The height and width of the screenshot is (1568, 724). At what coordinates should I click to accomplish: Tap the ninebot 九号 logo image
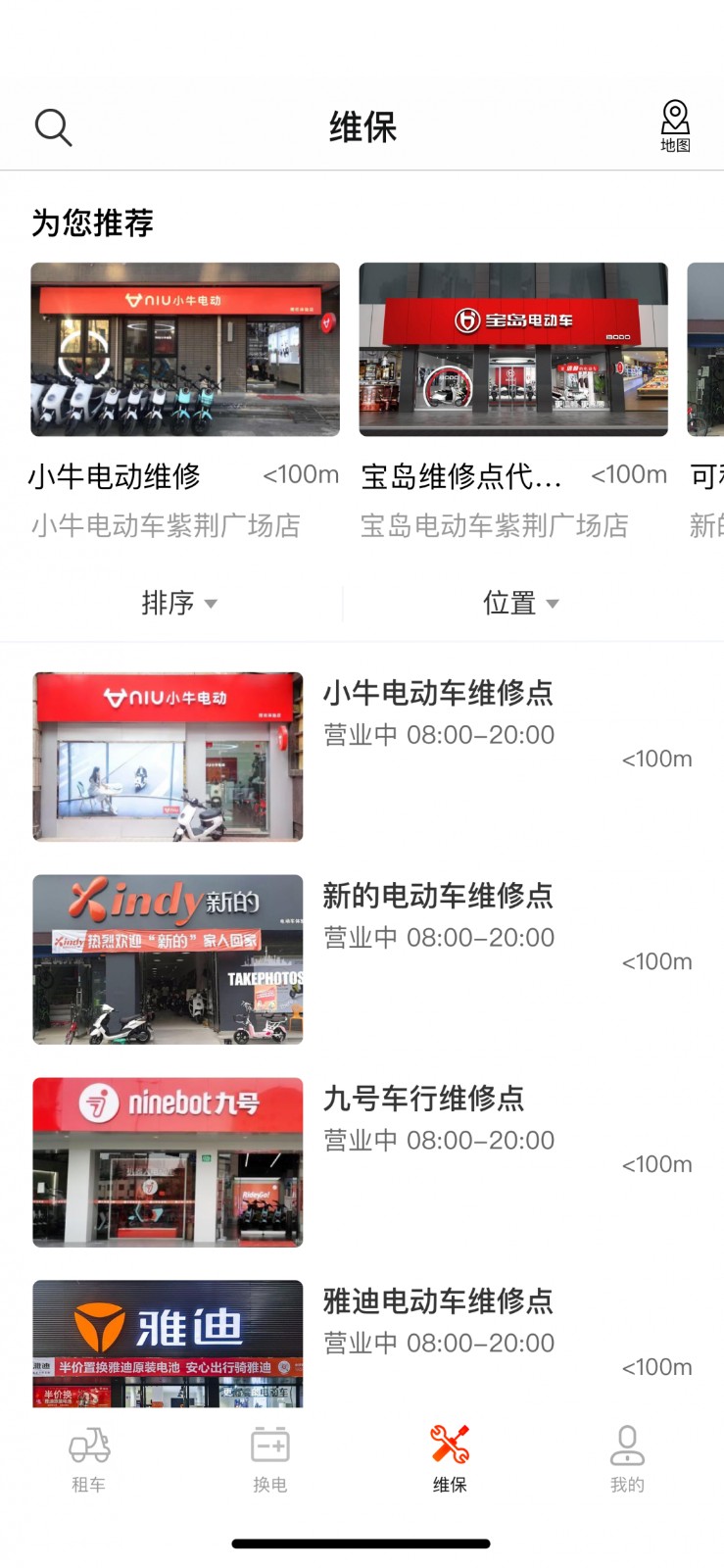167,1102
